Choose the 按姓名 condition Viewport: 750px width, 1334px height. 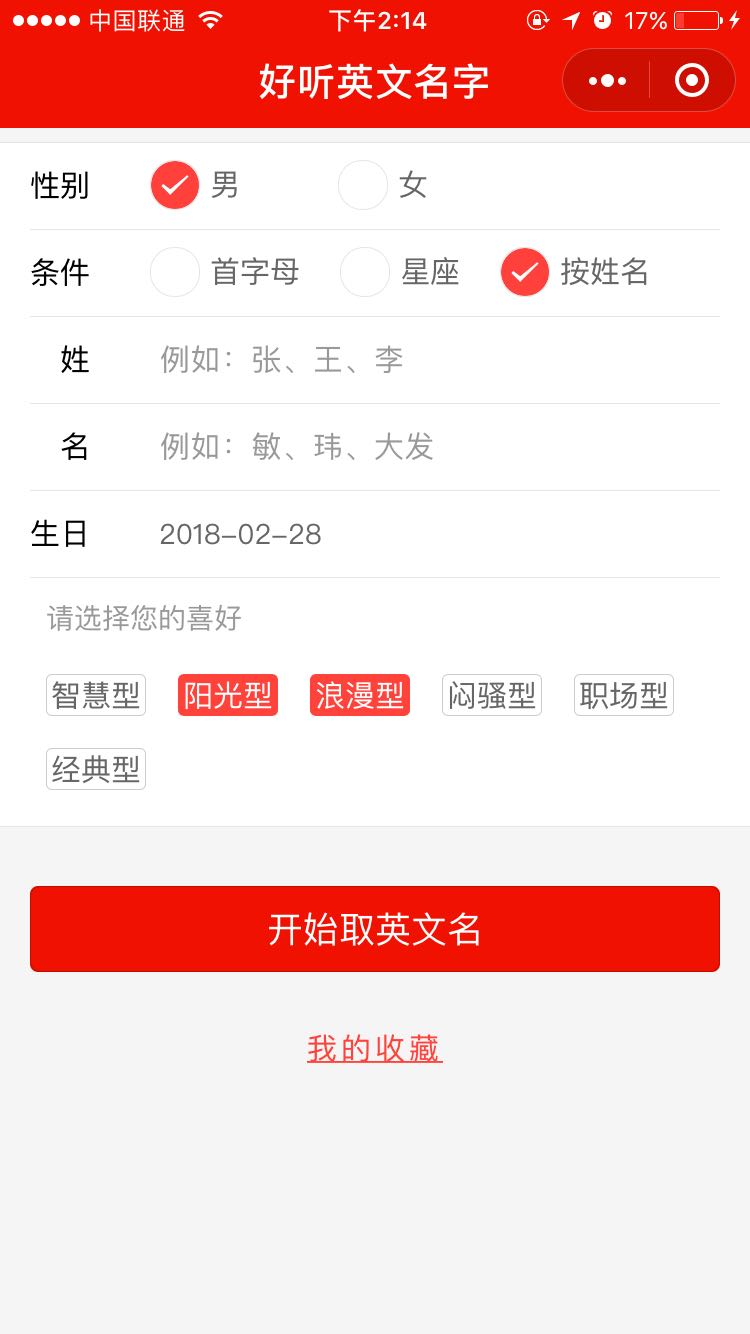tap(525, 272)
